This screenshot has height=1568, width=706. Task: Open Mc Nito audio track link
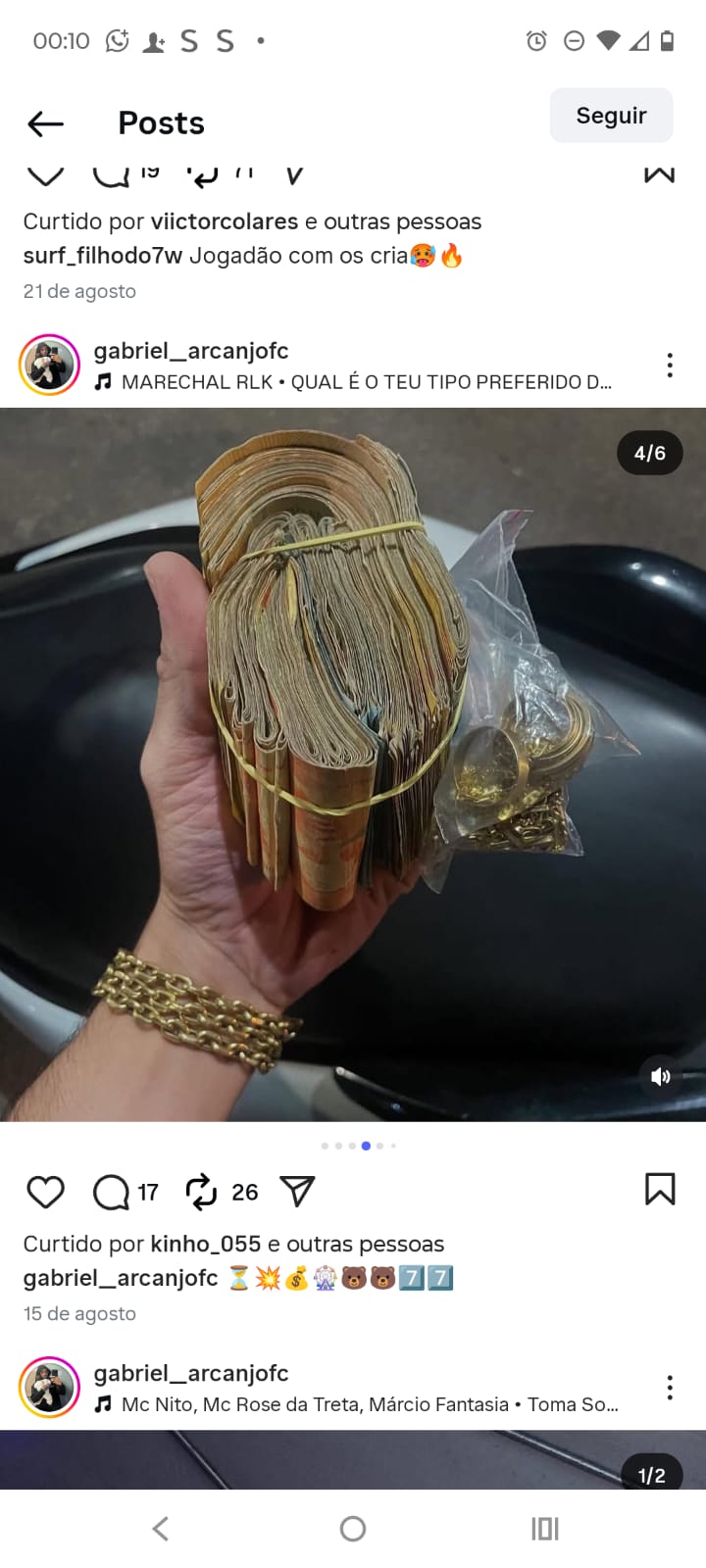coord(368,1404)
